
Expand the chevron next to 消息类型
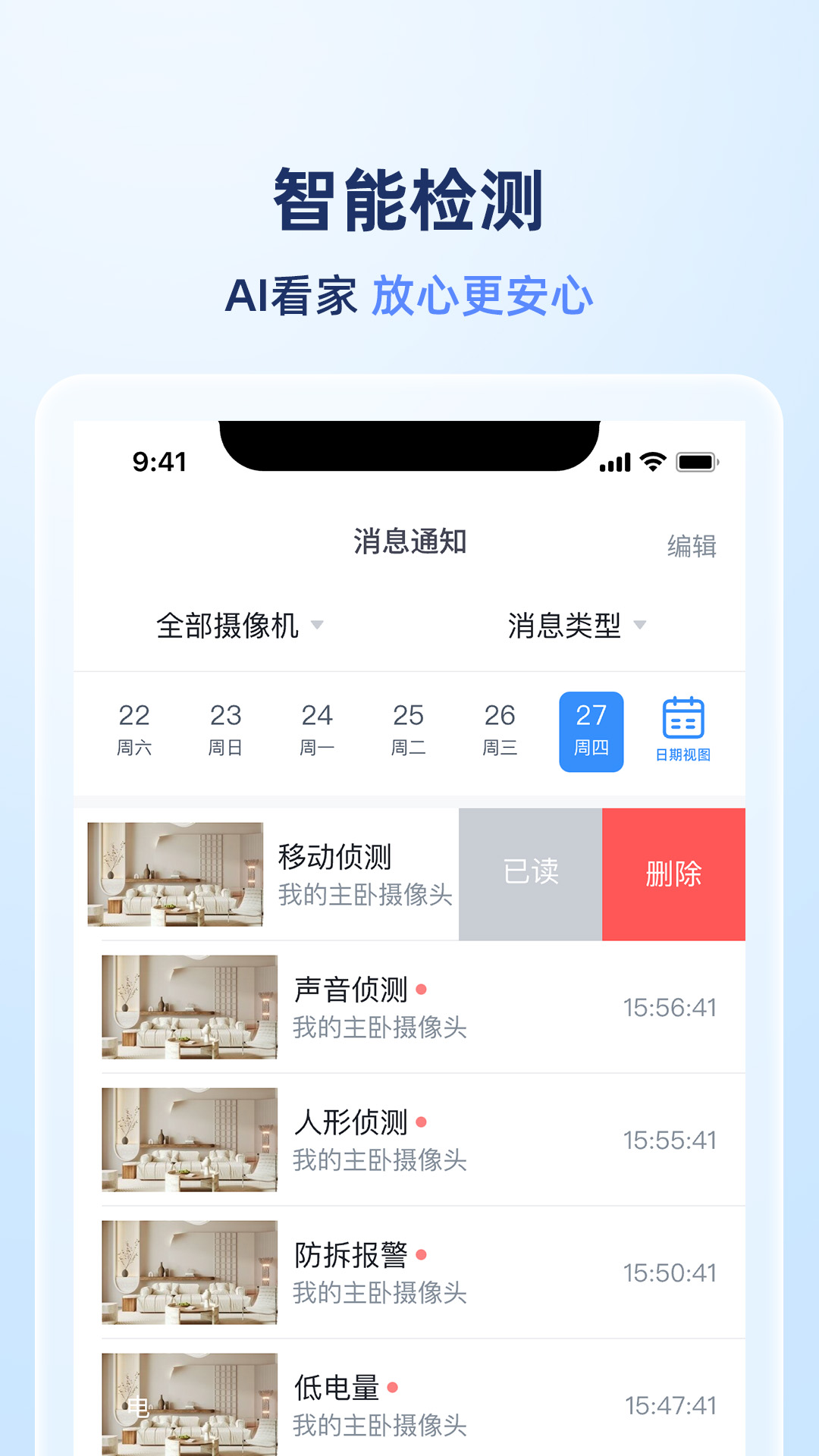click(x=642, y=628)
